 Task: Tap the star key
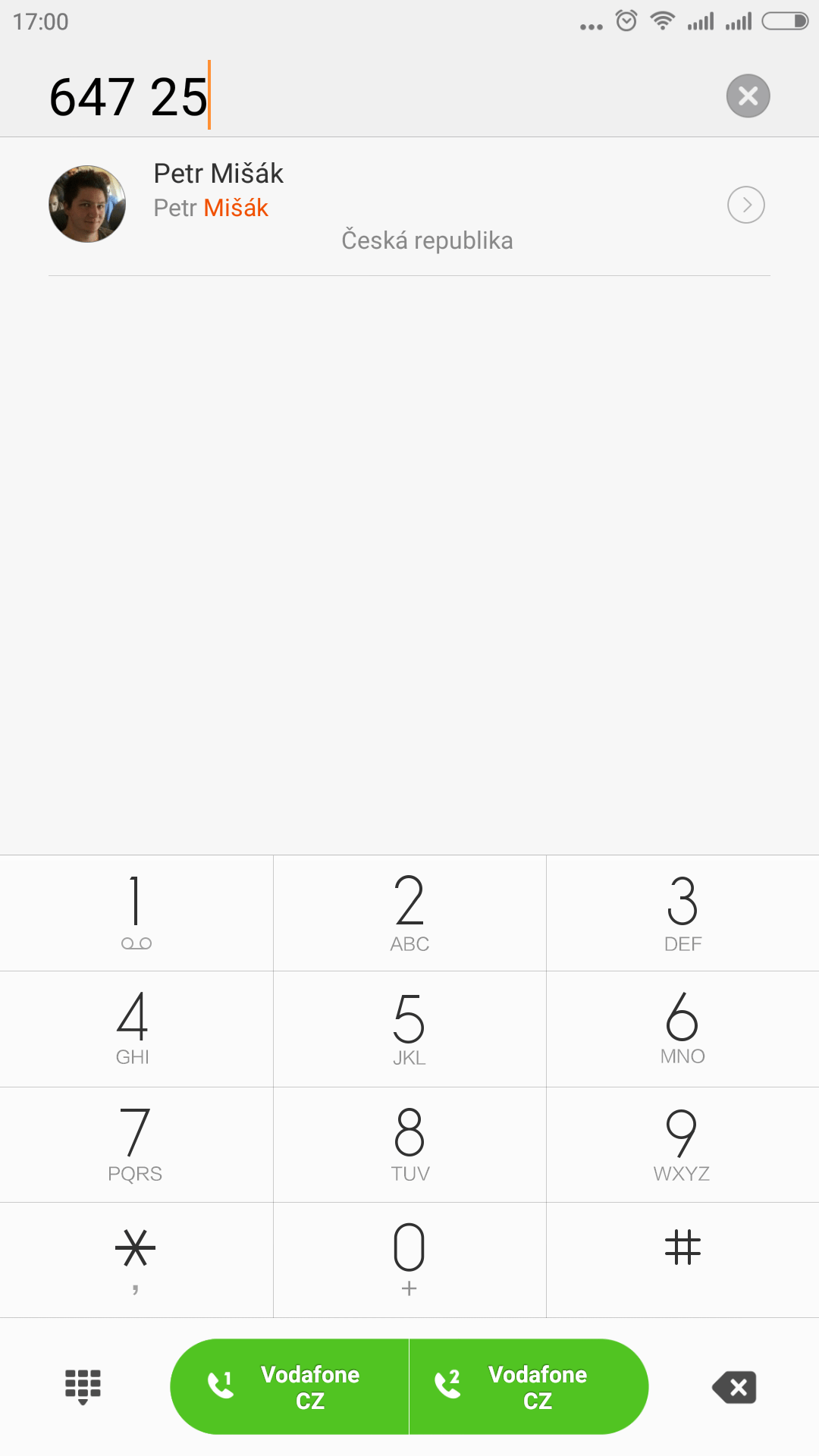coord(136,1260)
